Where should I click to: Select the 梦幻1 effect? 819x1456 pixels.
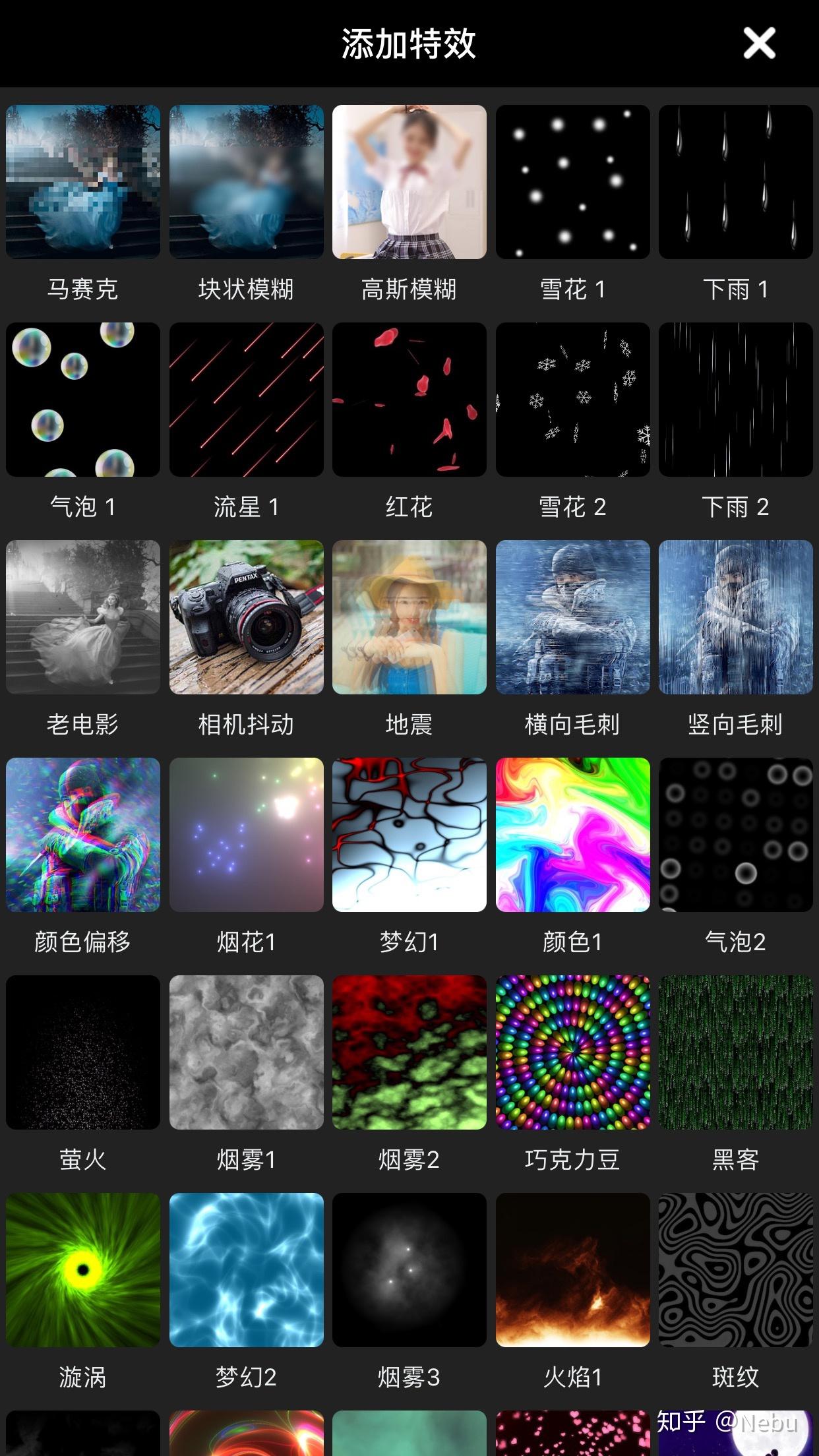(x=409, y=835)
